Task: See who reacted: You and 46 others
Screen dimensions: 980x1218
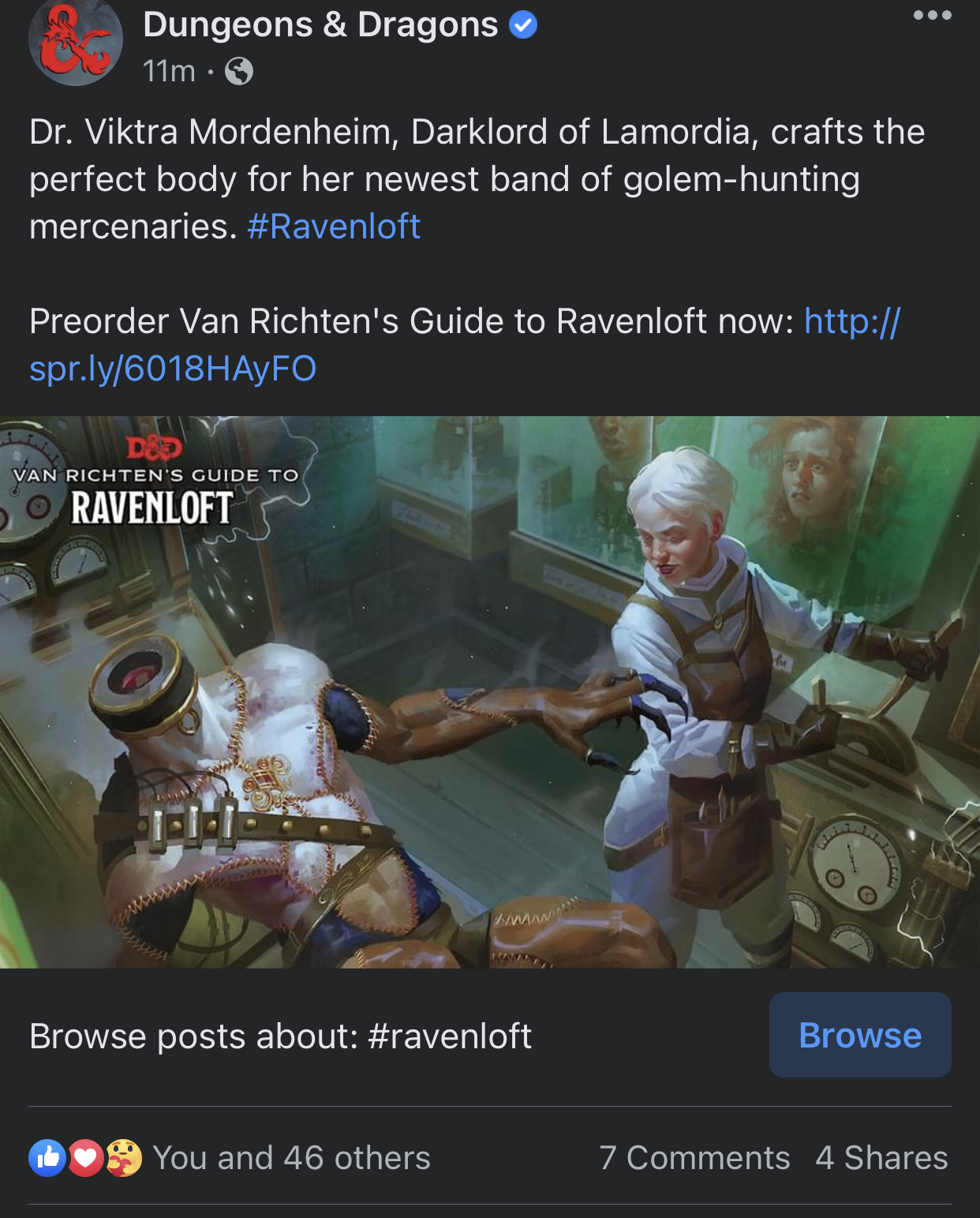Action: (291, 1158)
